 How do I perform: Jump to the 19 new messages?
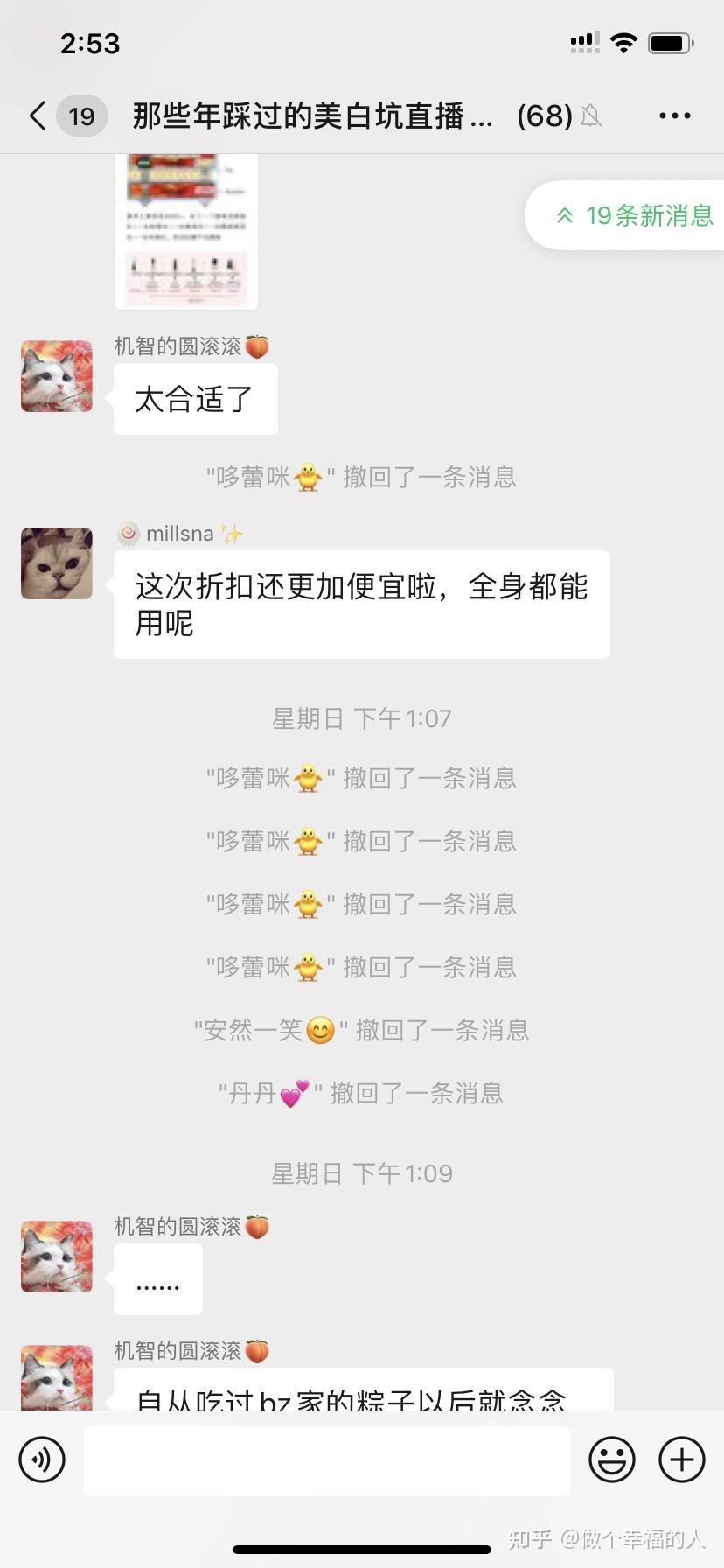tap(635, 215)
